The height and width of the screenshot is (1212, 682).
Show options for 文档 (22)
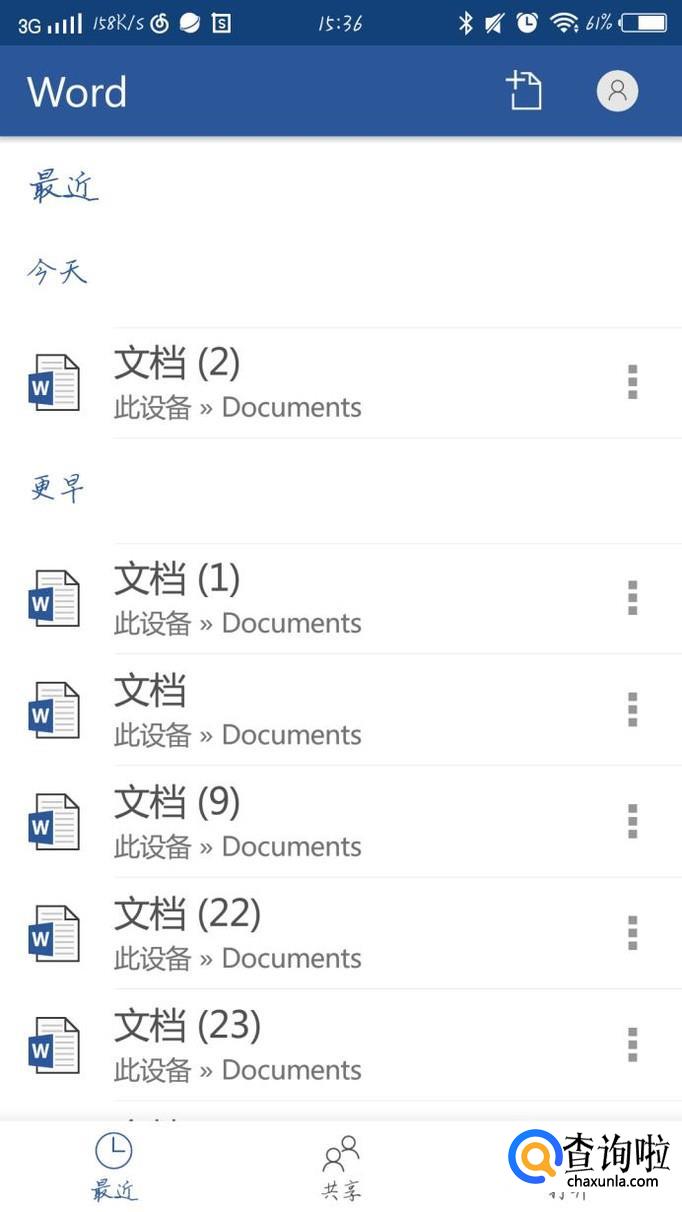pyautogui.click(x=632, y=934)
